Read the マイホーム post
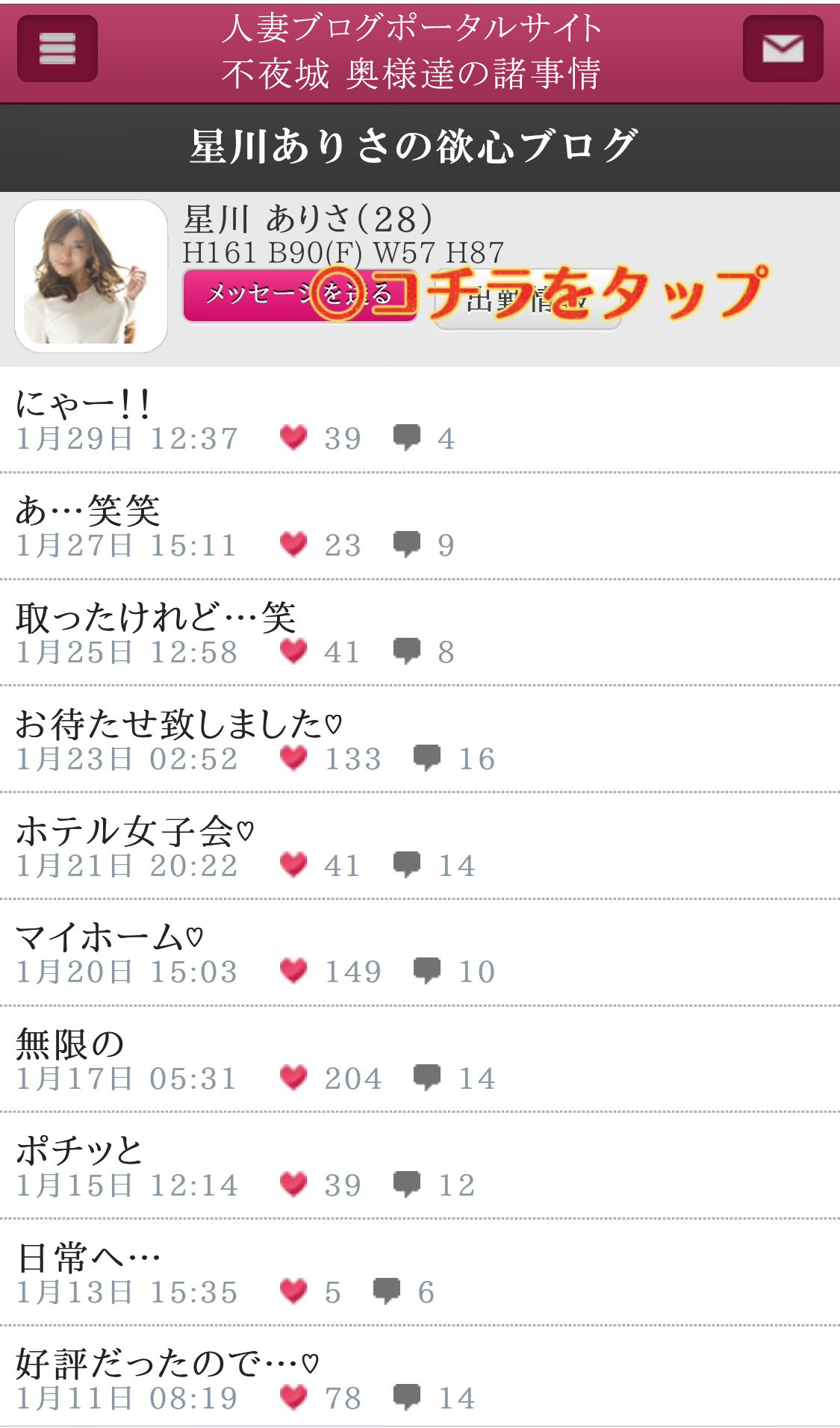Viewport: 840px width, 1428px height. pos(109,938)
